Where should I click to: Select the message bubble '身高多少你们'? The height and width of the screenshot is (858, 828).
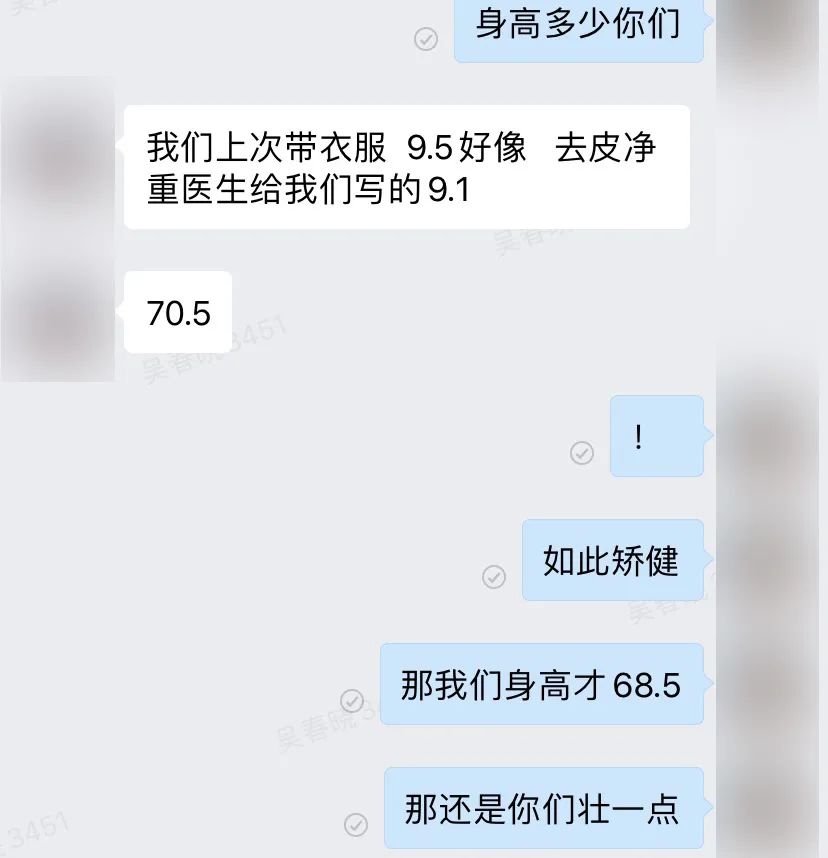[578, 28]
